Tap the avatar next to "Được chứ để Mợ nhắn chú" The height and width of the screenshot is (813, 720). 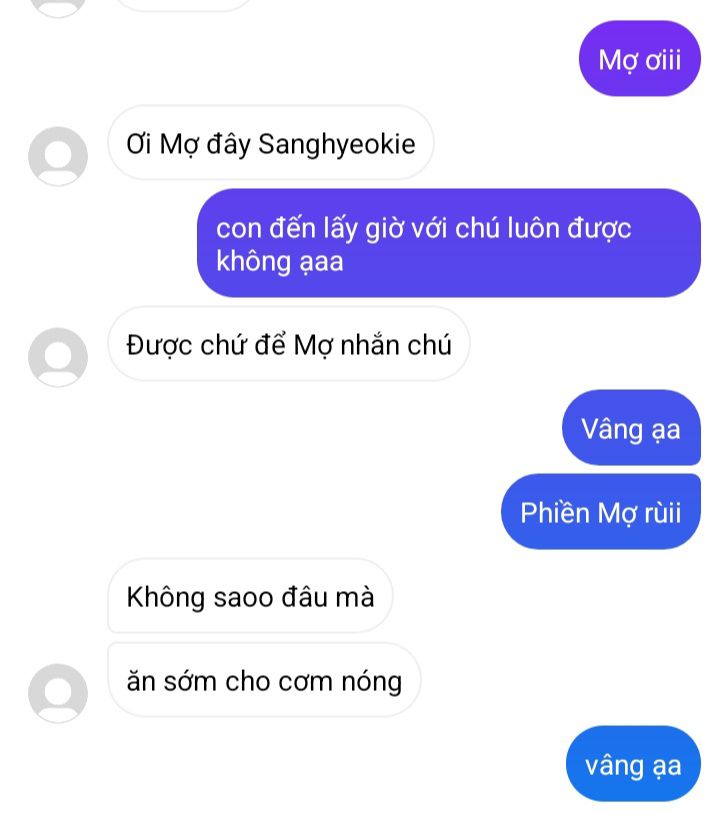[58, 357]
